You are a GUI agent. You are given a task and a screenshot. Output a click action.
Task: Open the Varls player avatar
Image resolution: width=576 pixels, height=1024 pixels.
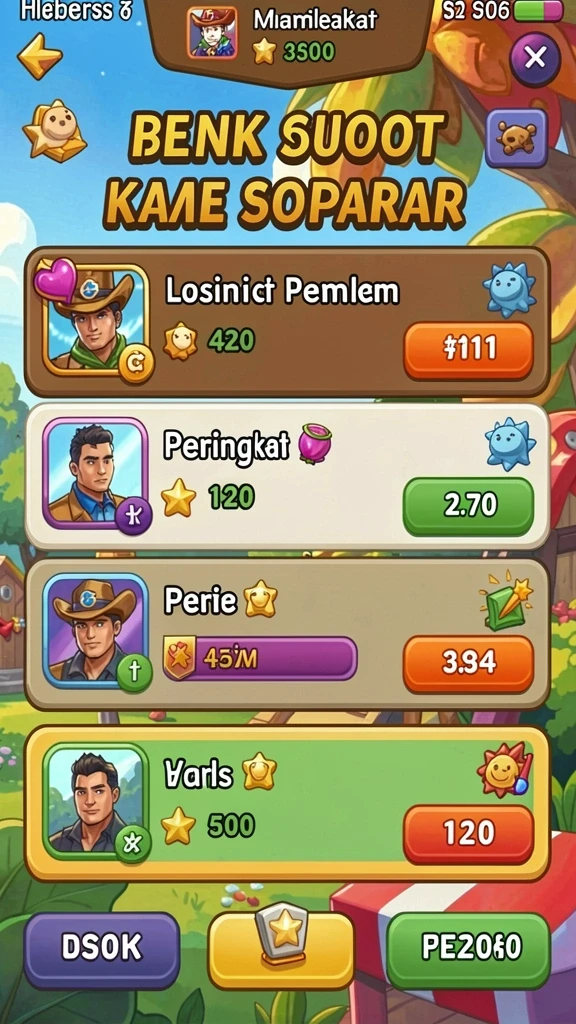(96, 800)
